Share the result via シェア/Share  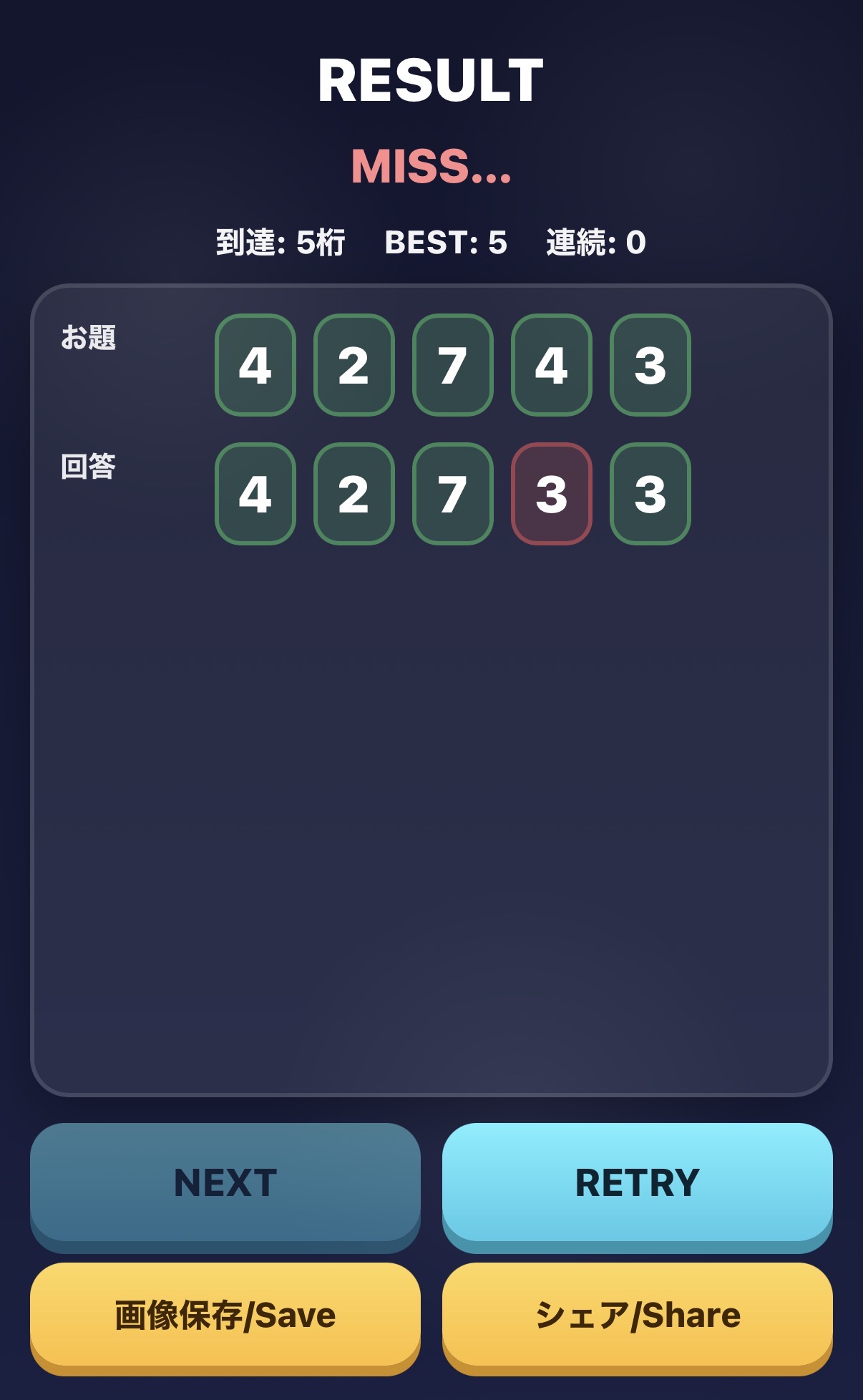pos(637,1315)
